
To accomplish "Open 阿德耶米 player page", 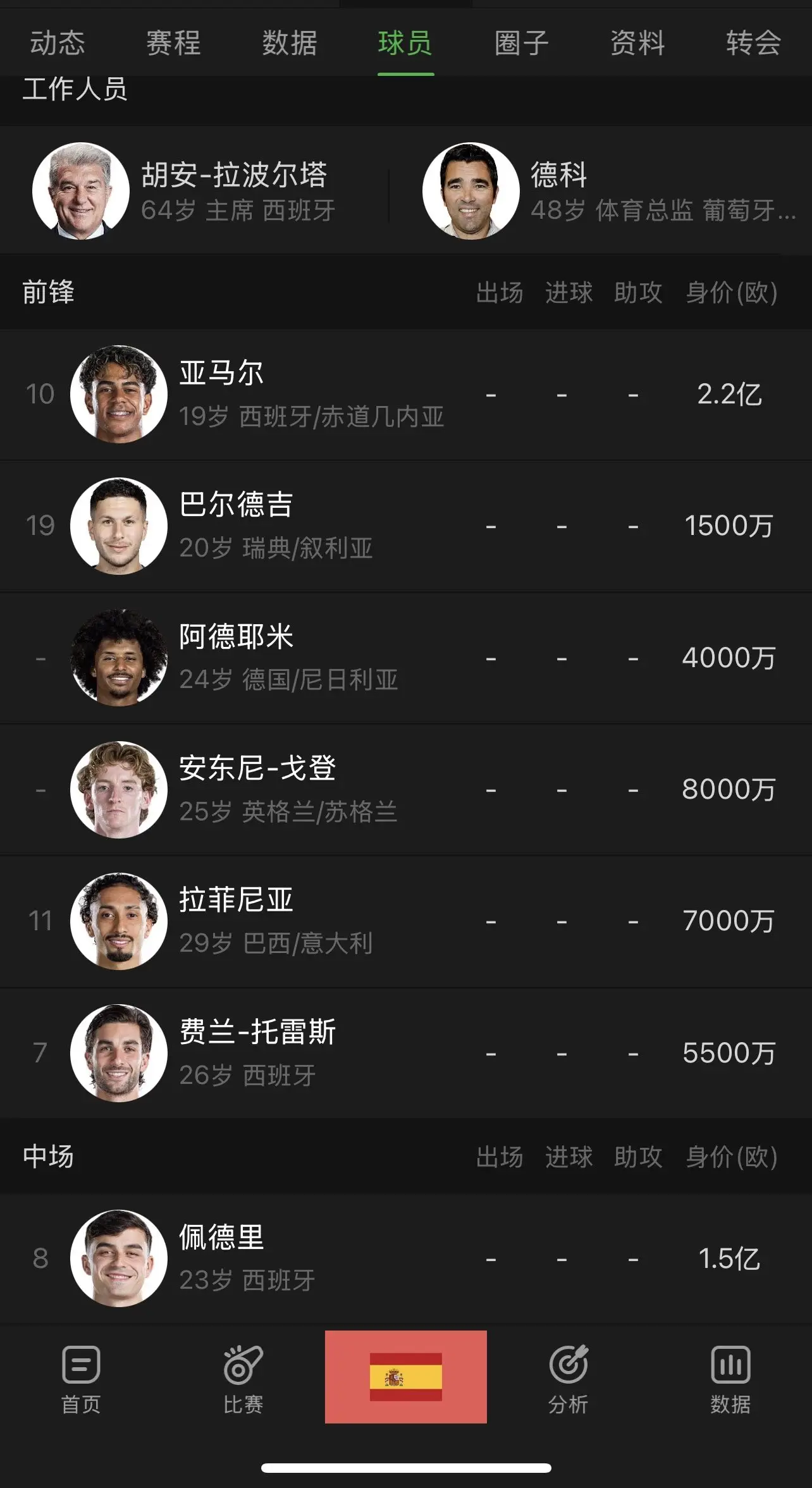I will coord(406,658).
